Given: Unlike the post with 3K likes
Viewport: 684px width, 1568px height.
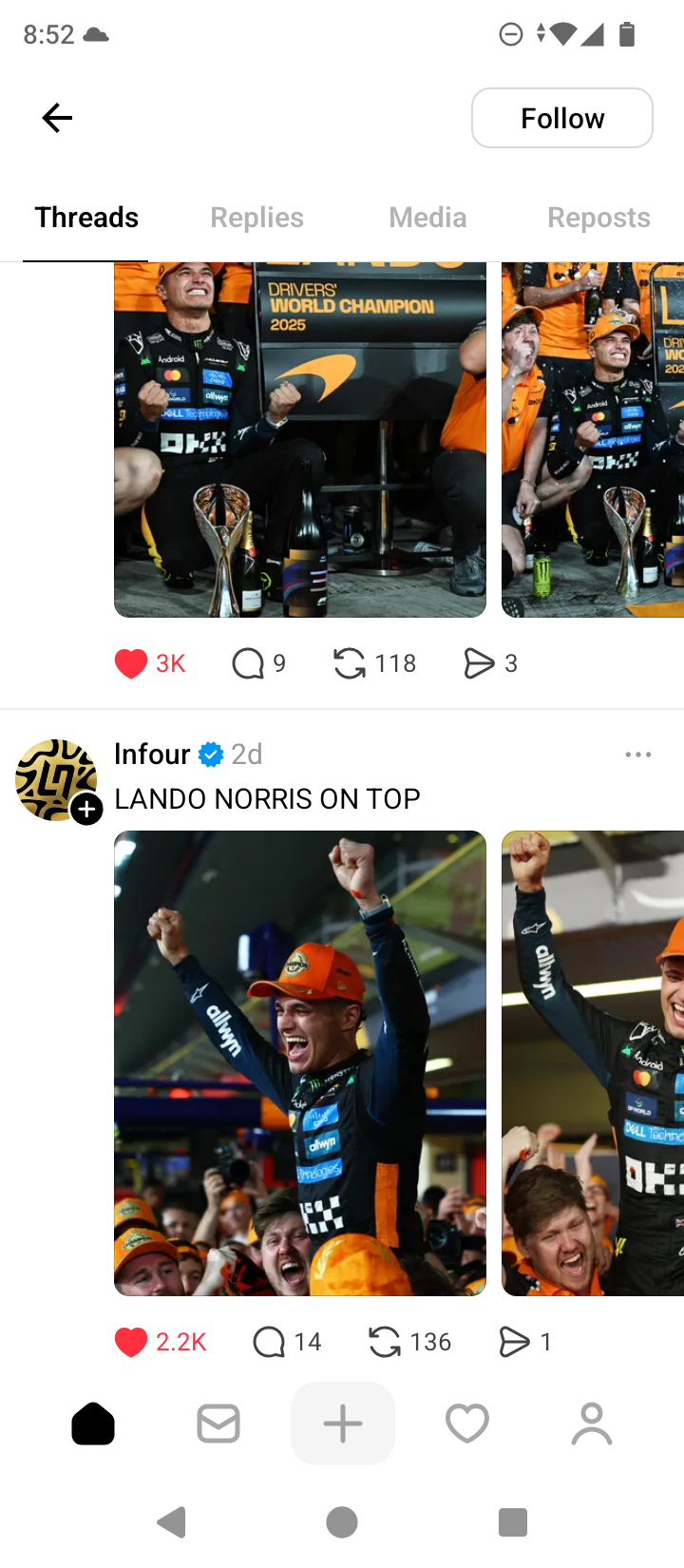Looking at the screenshot, I should 131,663.
